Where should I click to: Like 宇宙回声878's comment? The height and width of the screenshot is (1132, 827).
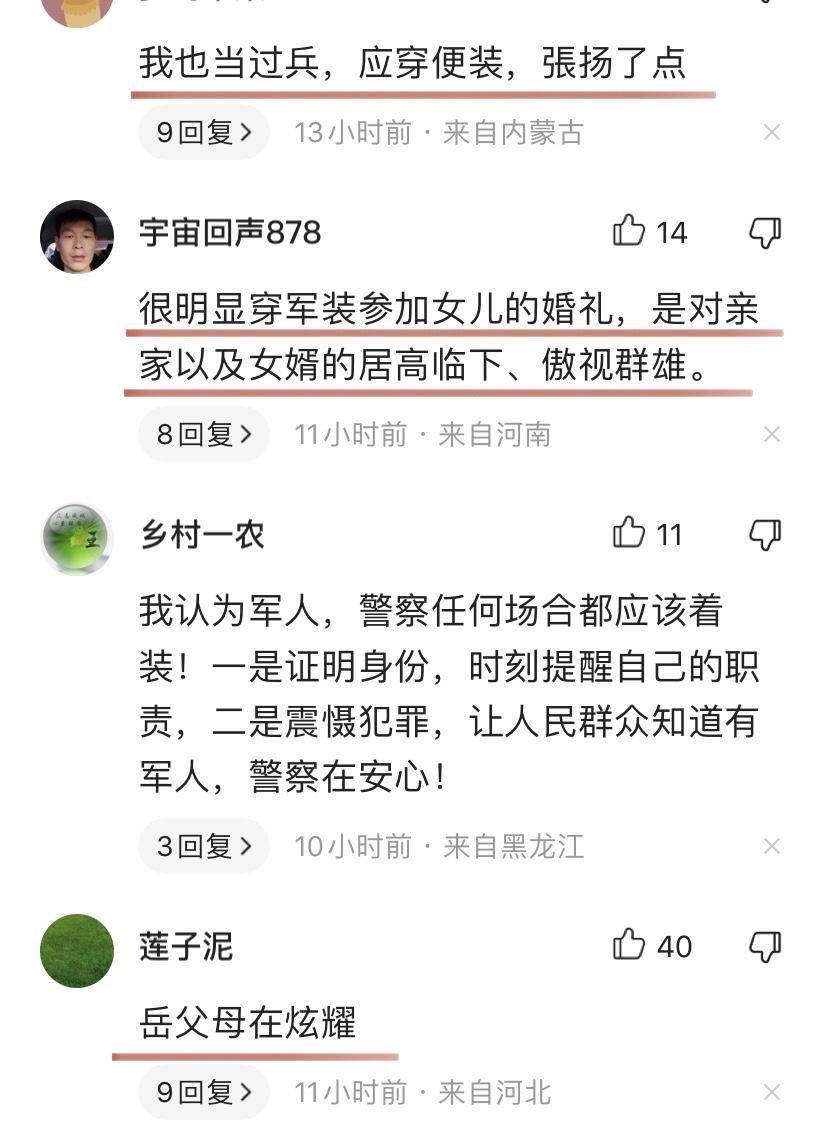click(x=629, y=232)
